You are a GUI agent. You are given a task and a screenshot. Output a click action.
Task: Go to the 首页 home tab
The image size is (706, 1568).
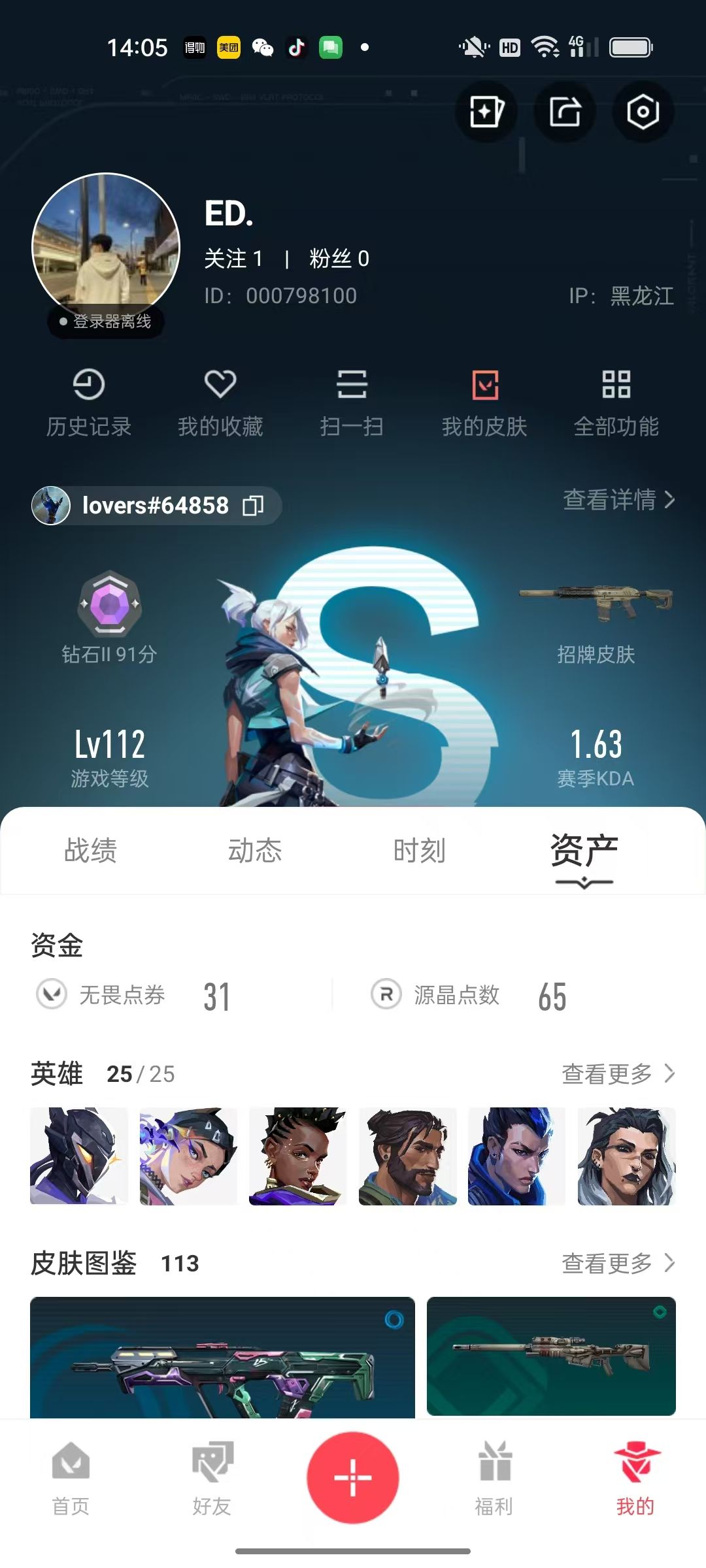[x=71, y=1478]
